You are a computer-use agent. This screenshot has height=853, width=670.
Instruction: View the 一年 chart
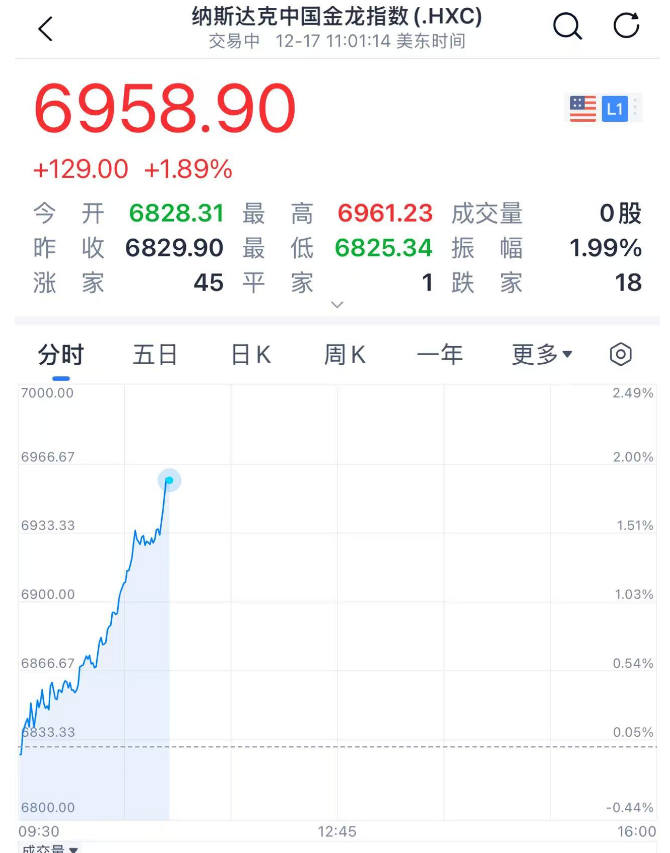[x=440, y=355]
